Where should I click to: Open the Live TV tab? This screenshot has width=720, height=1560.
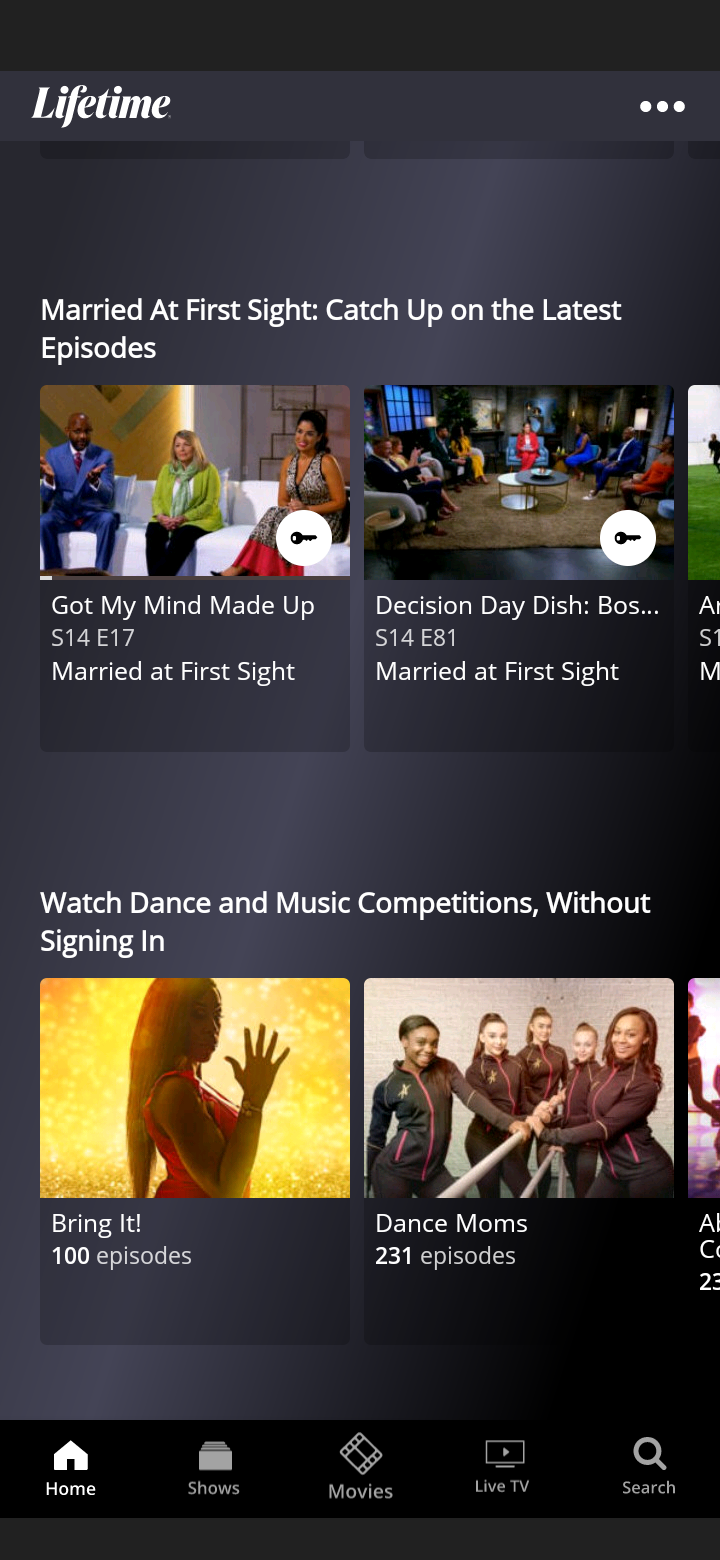[503, 1468]
